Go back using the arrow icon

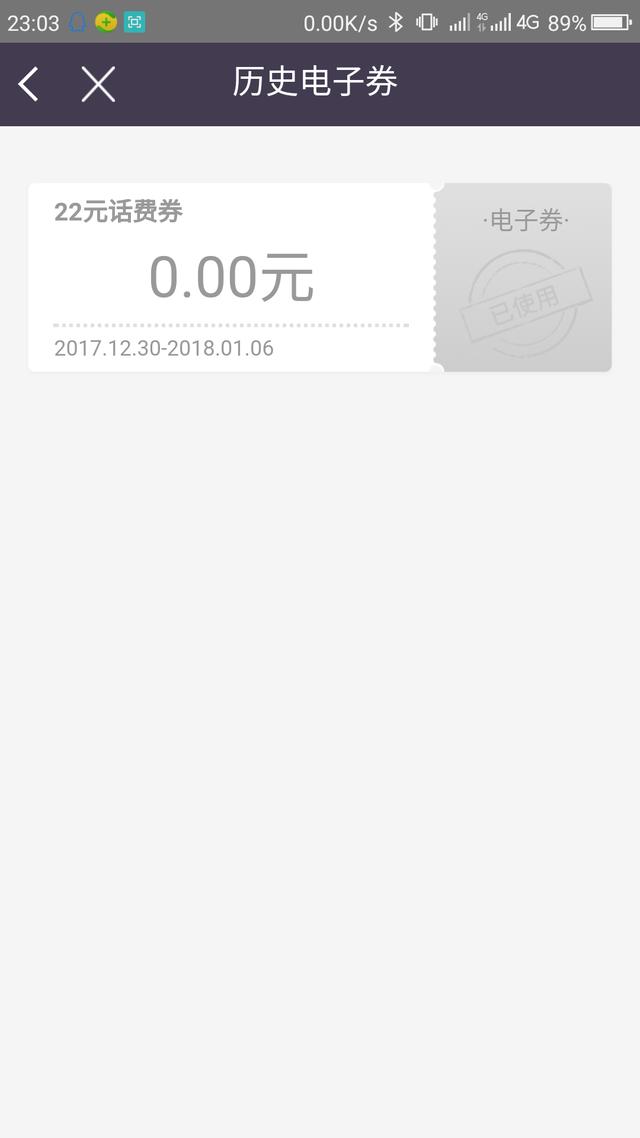click(x=28, y=84)
